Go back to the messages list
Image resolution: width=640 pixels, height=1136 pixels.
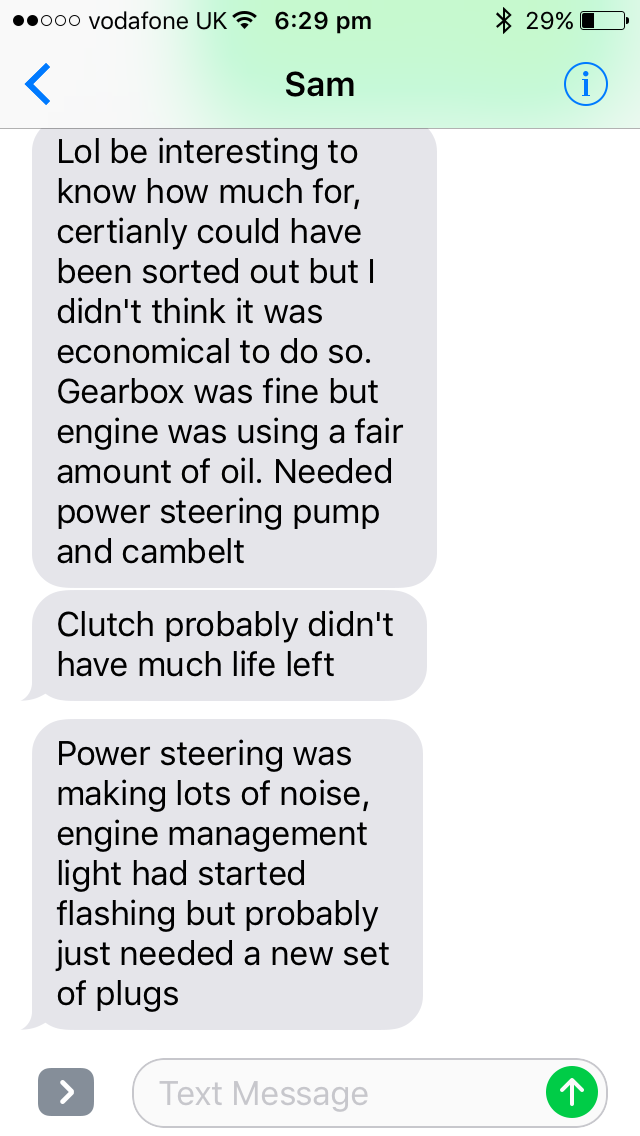point(38,84)
